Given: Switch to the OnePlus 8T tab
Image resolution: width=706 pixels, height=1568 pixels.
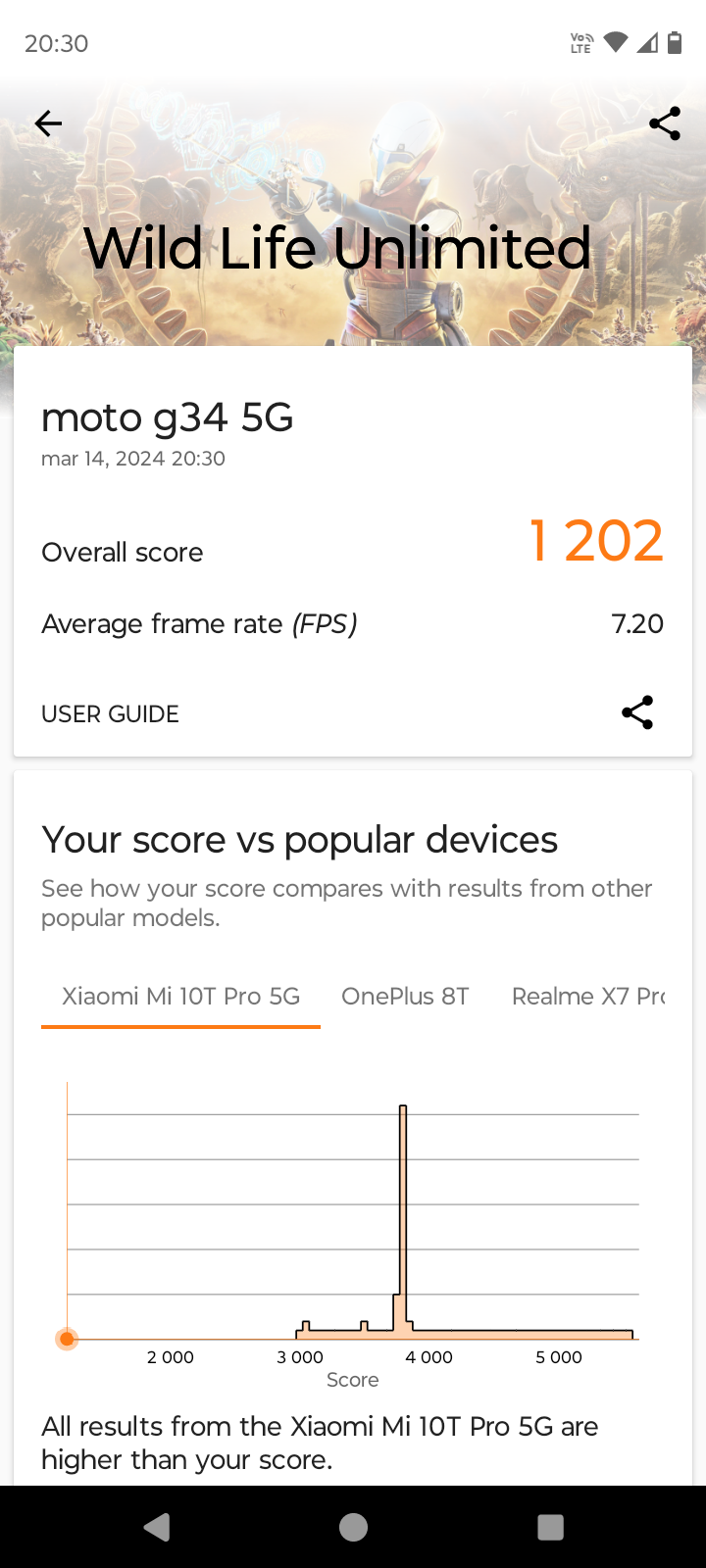Looking at the screenshot, I should [405, 997].
